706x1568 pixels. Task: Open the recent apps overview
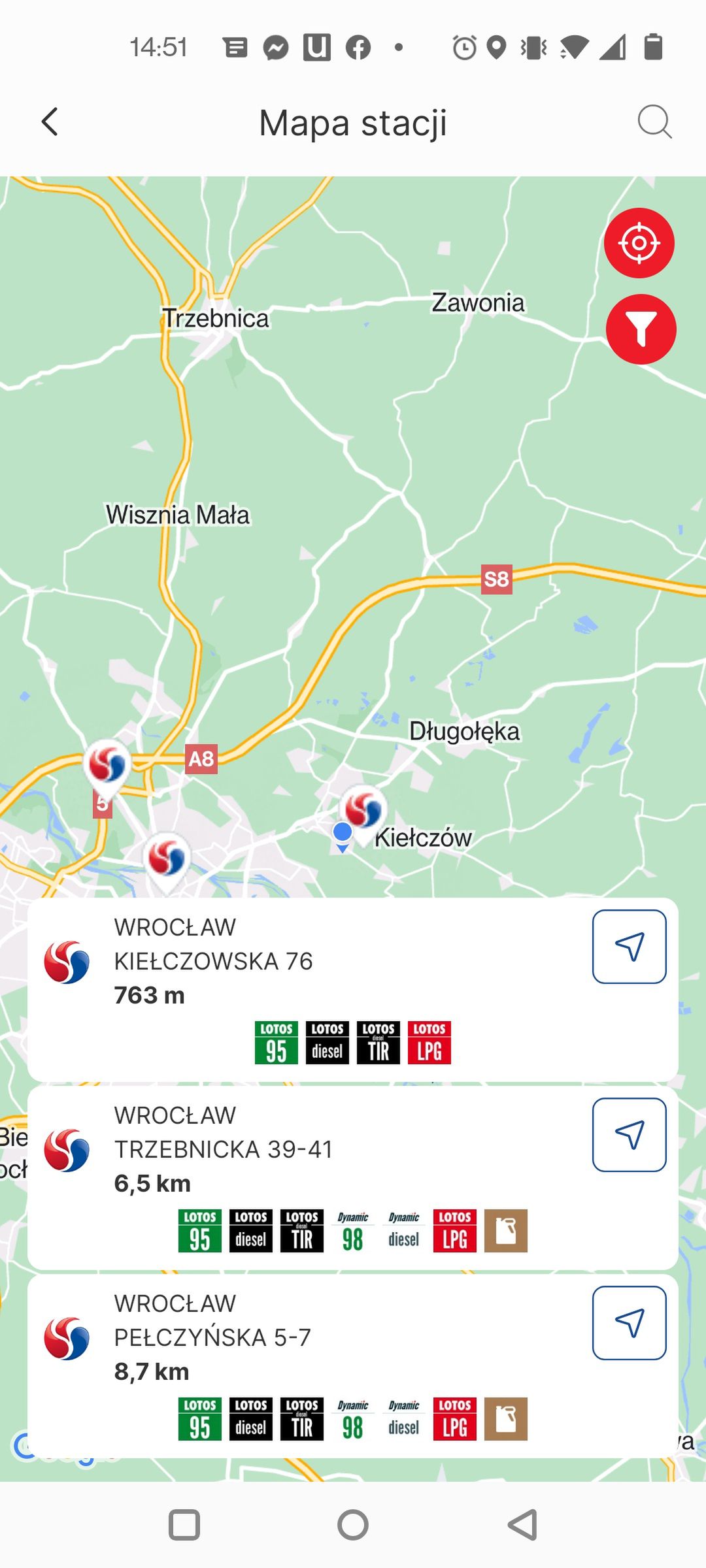184,1526
